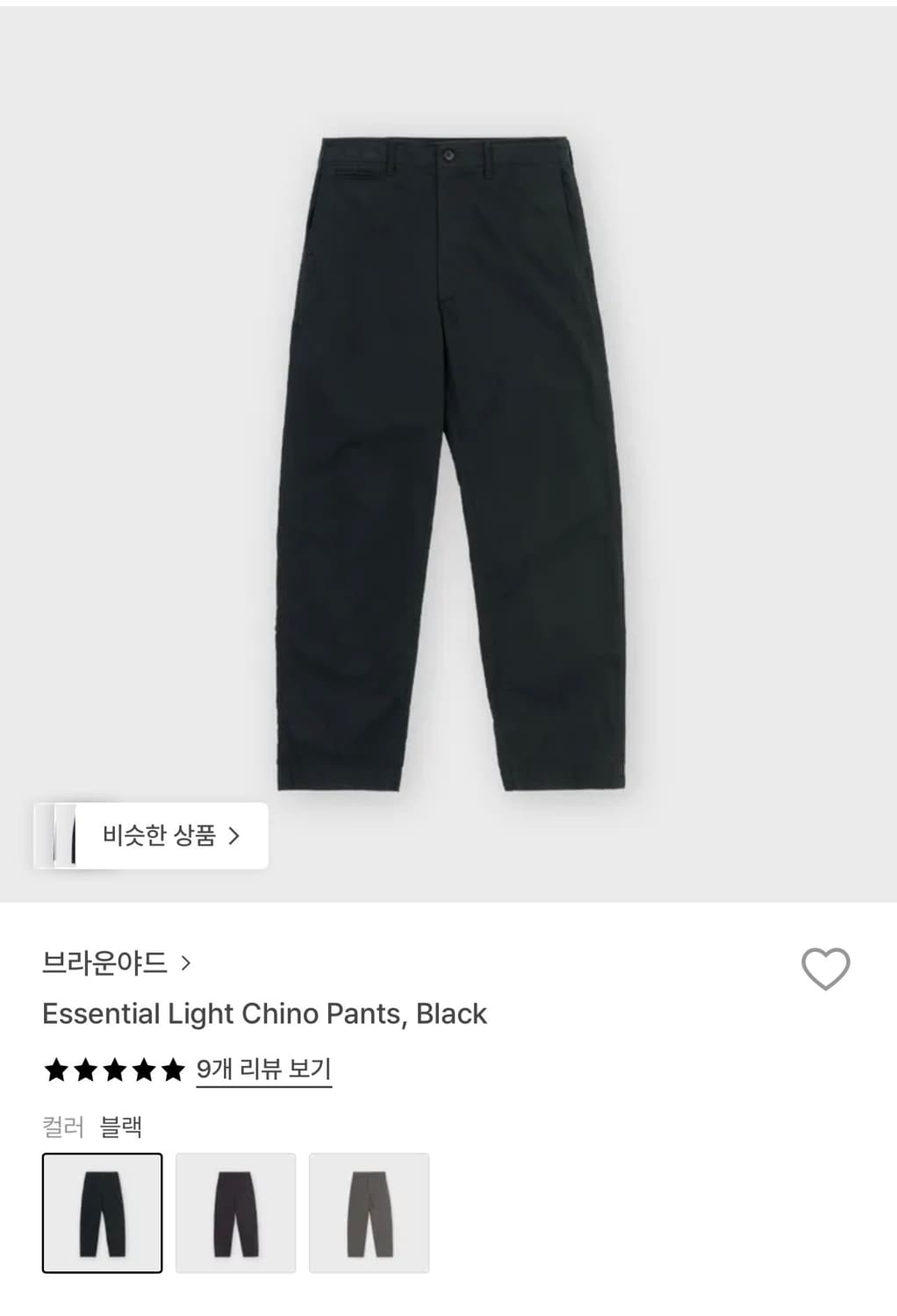Click the first rating star

coord(54,1069)
